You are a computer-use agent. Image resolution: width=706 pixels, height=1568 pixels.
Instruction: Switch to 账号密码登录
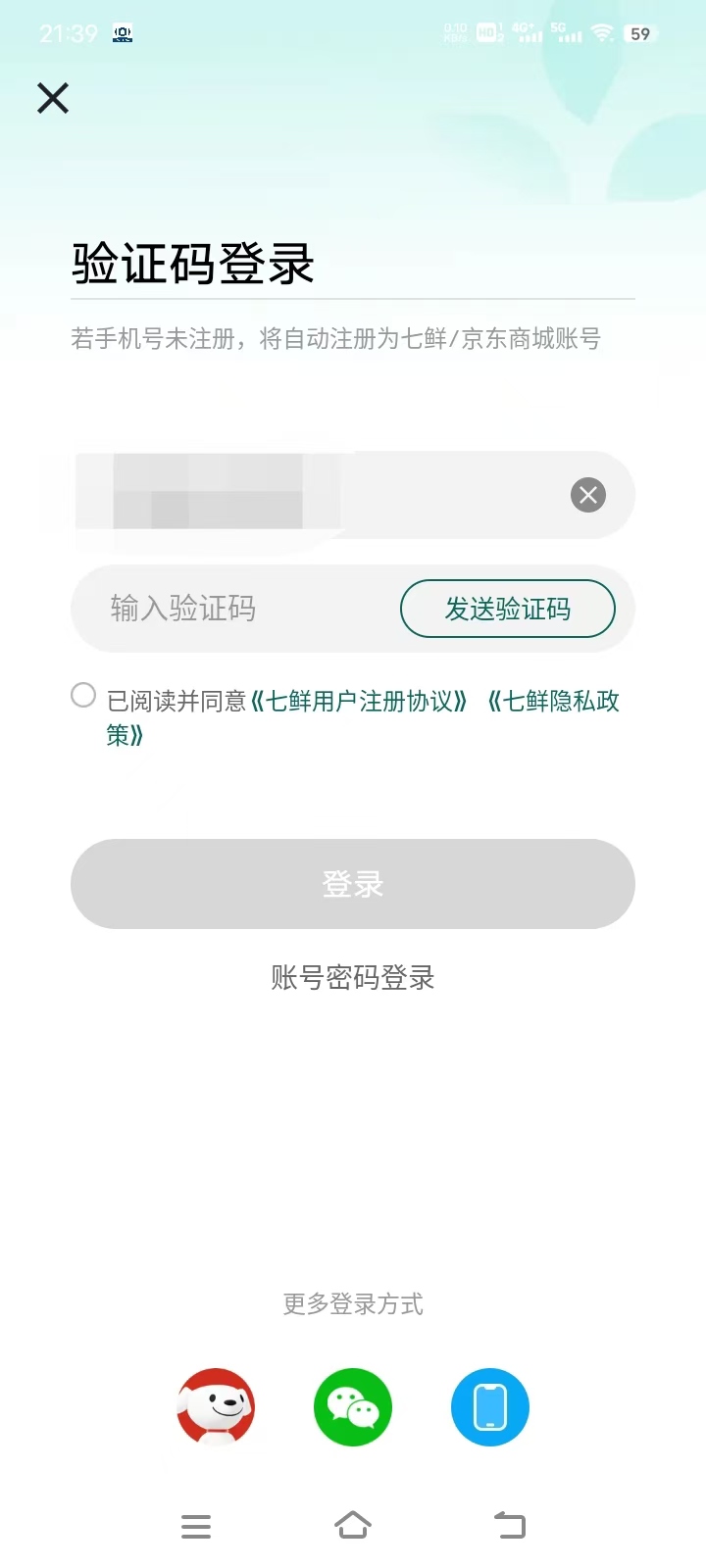click(353, 977)
